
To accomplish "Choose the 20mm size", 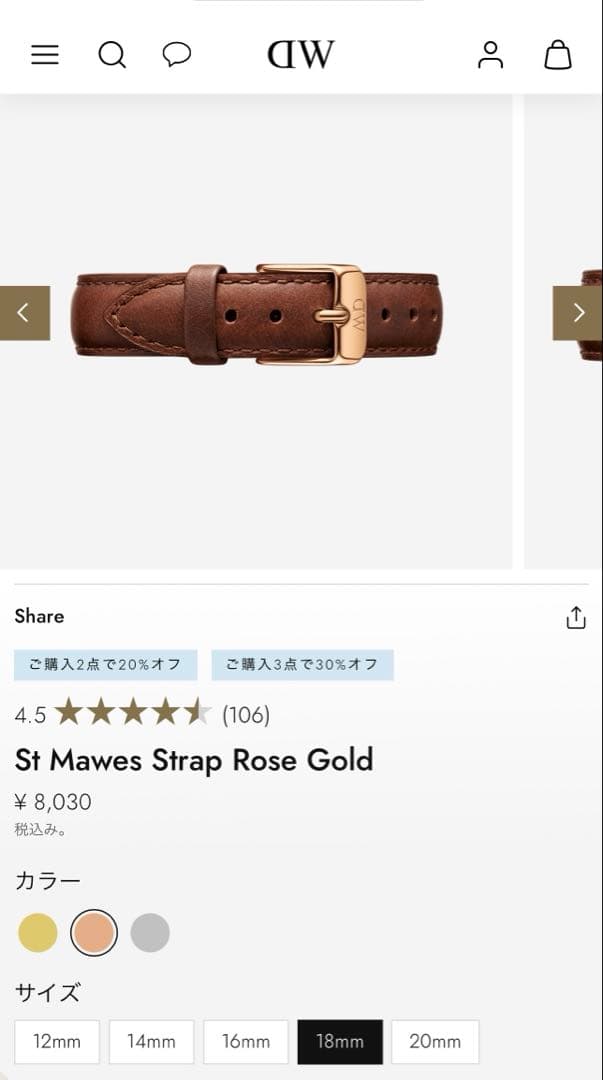I will tap(435, 1041).
